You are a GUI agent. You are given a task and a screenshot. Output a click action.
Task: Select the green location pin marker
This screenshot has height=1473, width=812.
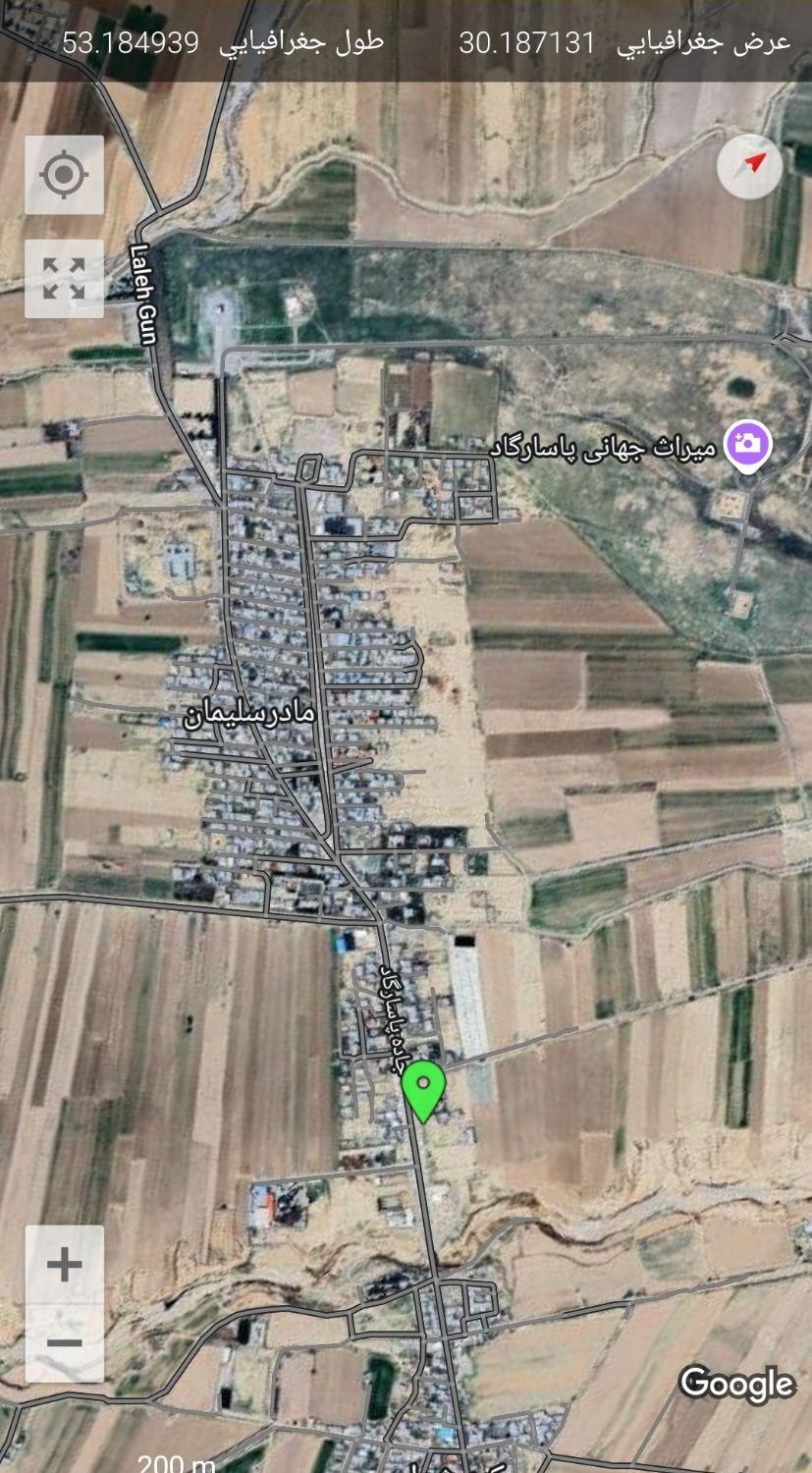423,1087
